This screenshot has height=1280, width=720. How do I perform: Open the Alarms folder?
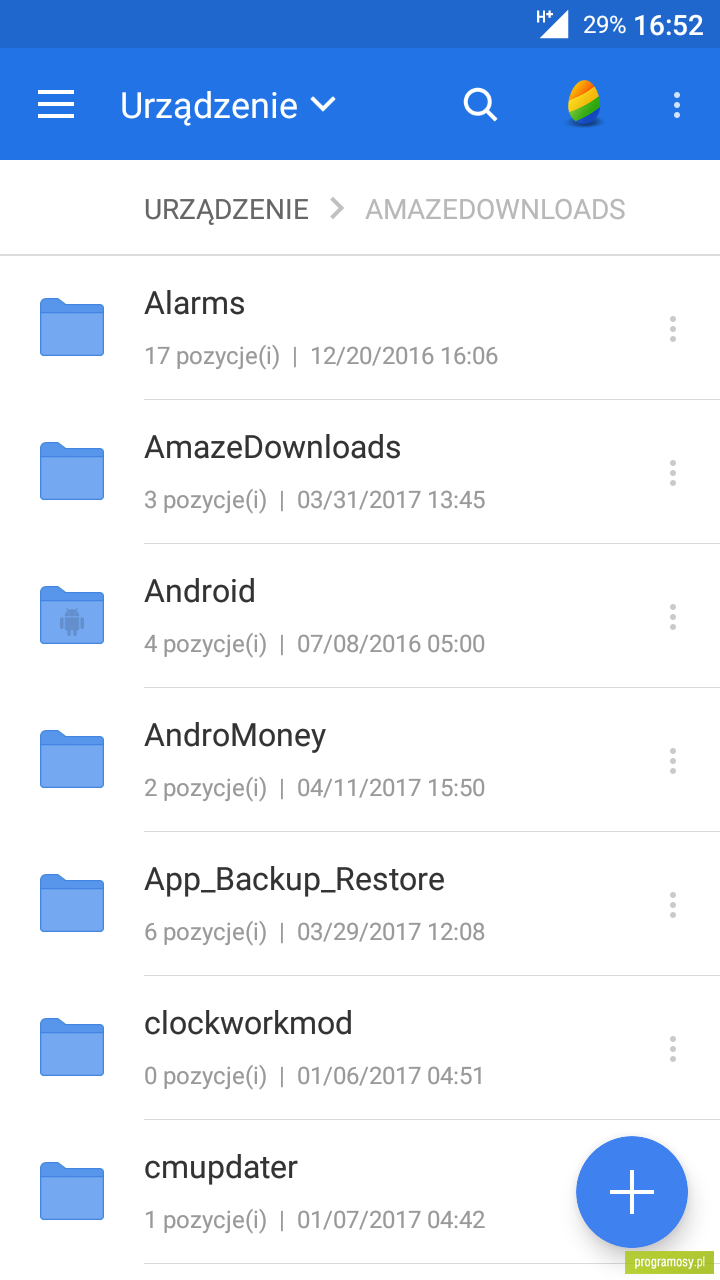coord(360,328)
